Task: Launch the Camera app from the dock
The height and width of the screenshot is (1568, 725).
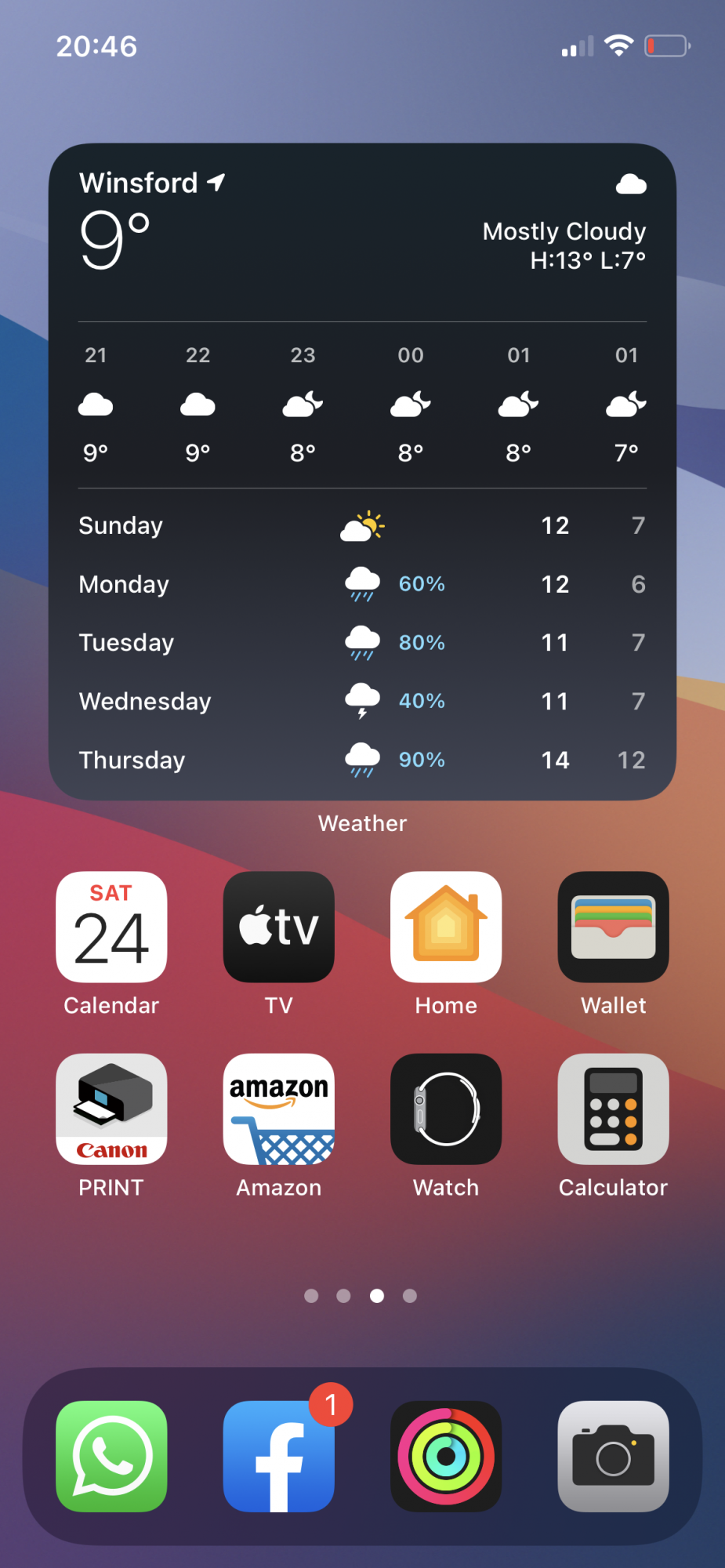Action: point(614,1456)
